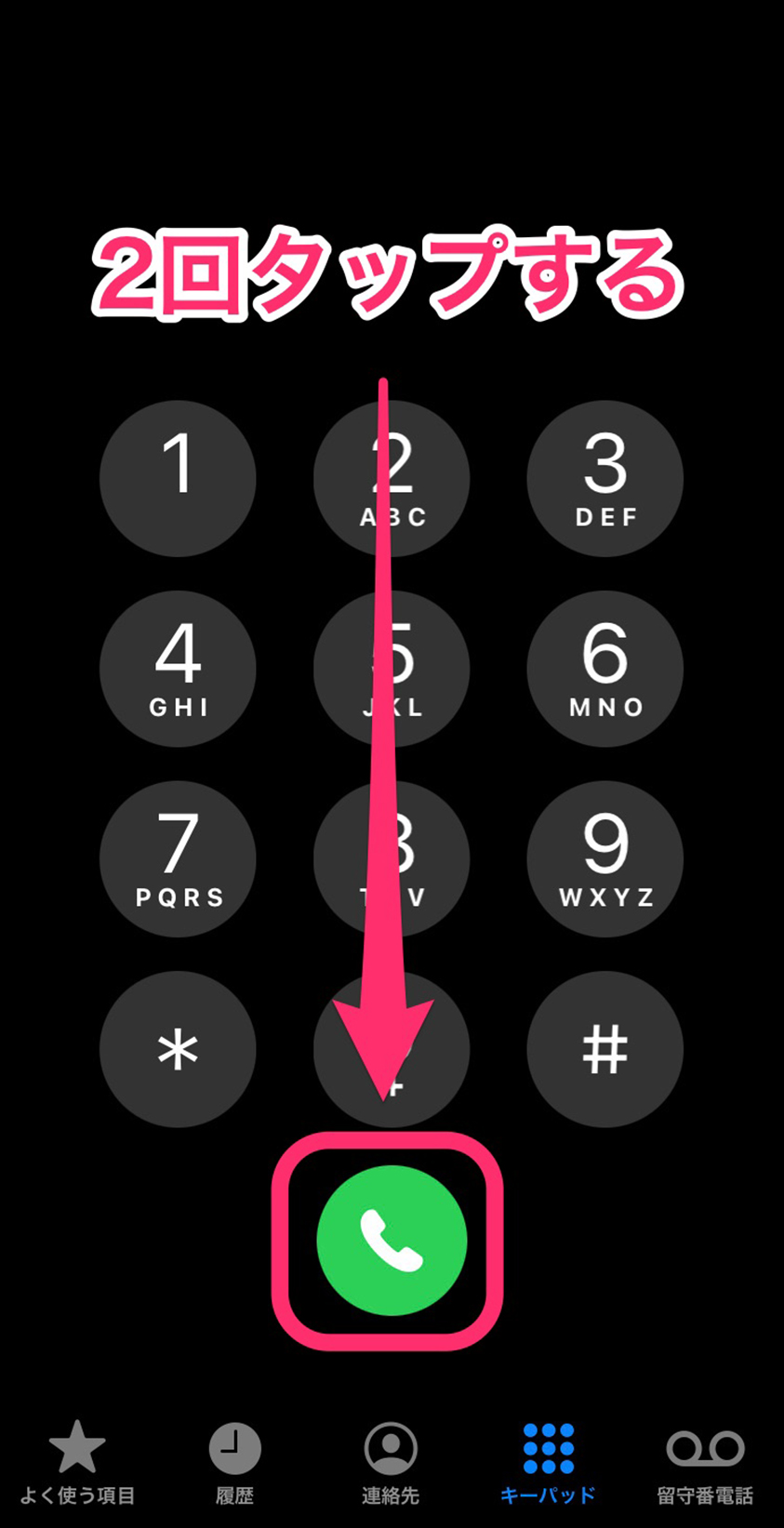Go to the 連絡先 contacts tab
The width and height of the screenshot is (784, 1528).
(391, 1462)
